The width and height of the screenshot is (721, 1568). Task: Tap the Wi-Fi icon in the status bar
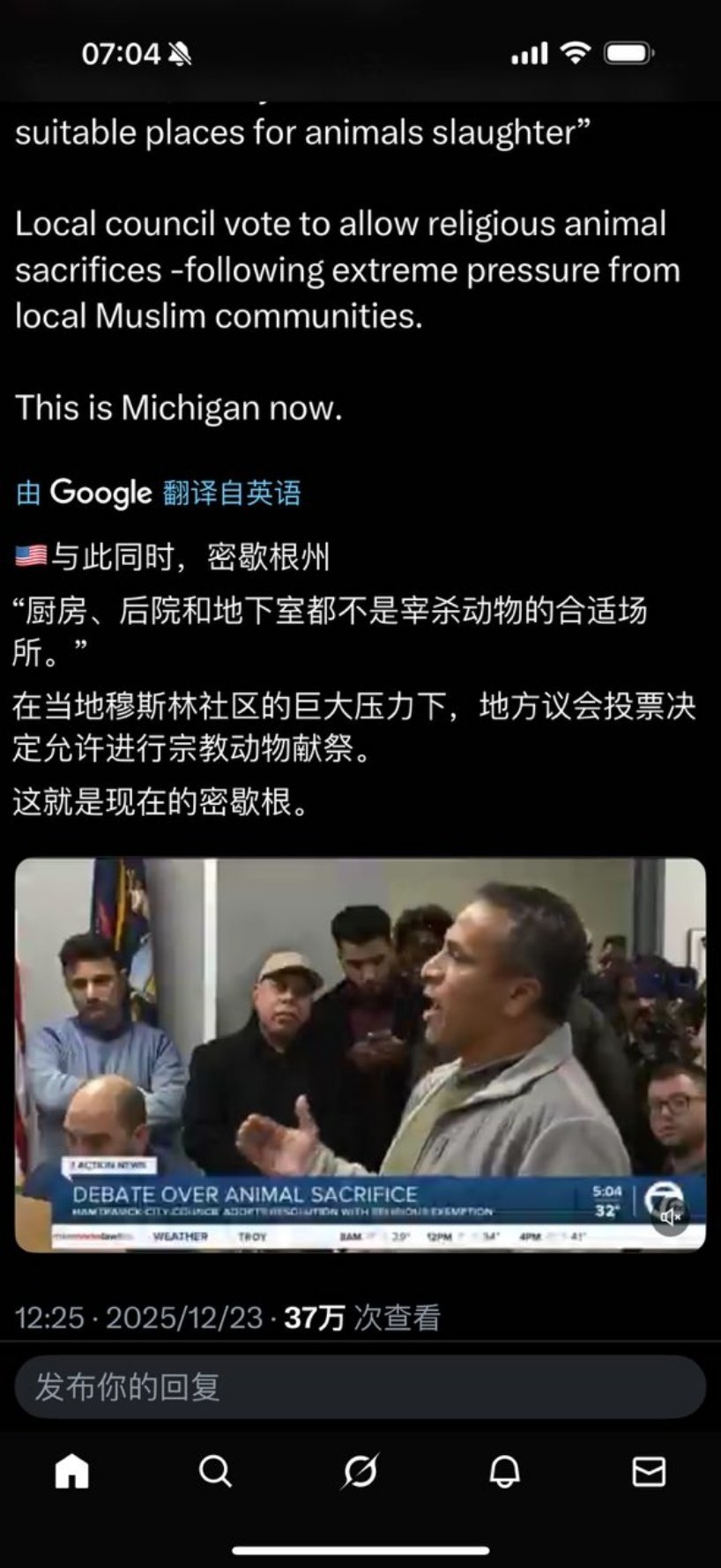(x=576, y=53)
